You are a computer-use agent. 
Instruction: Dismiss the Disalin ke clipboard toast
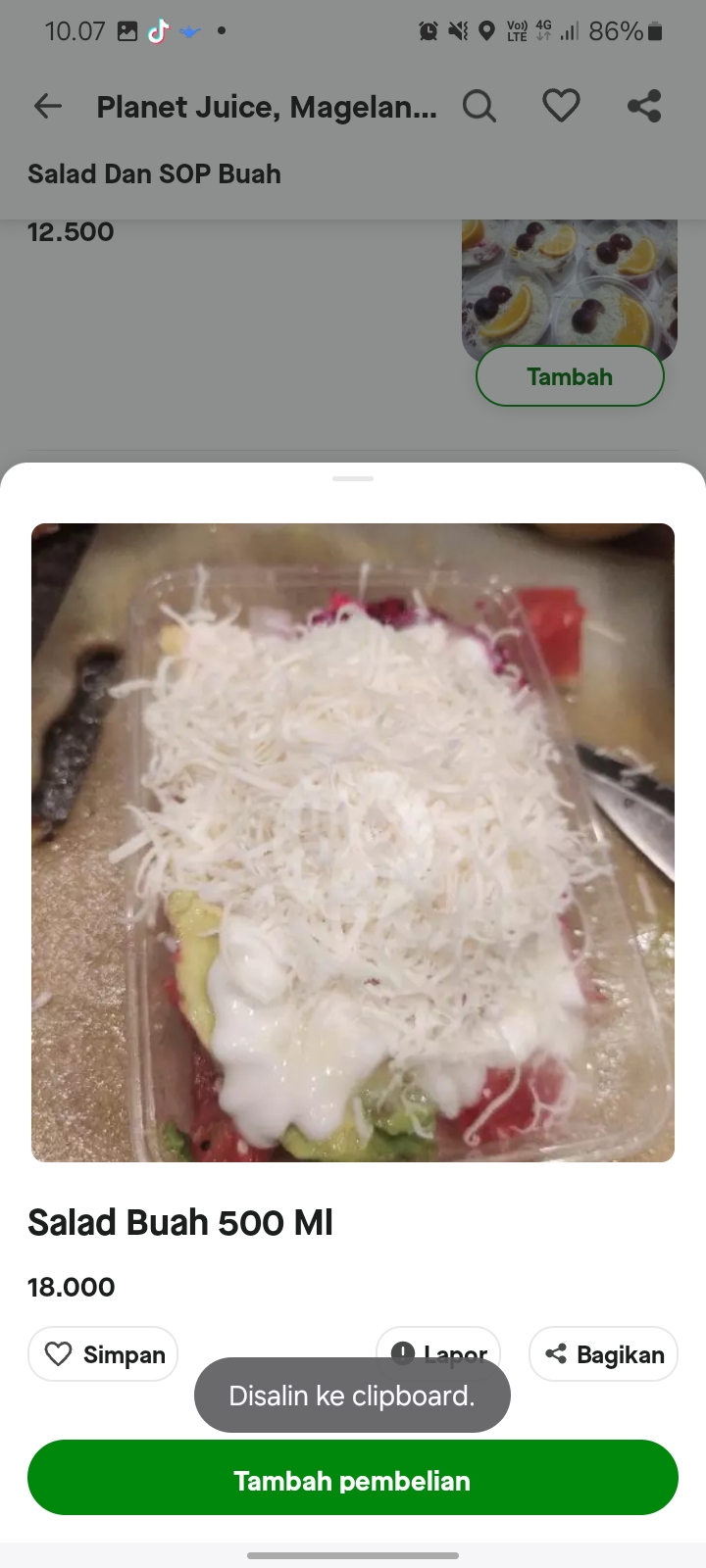(352, 1395)
